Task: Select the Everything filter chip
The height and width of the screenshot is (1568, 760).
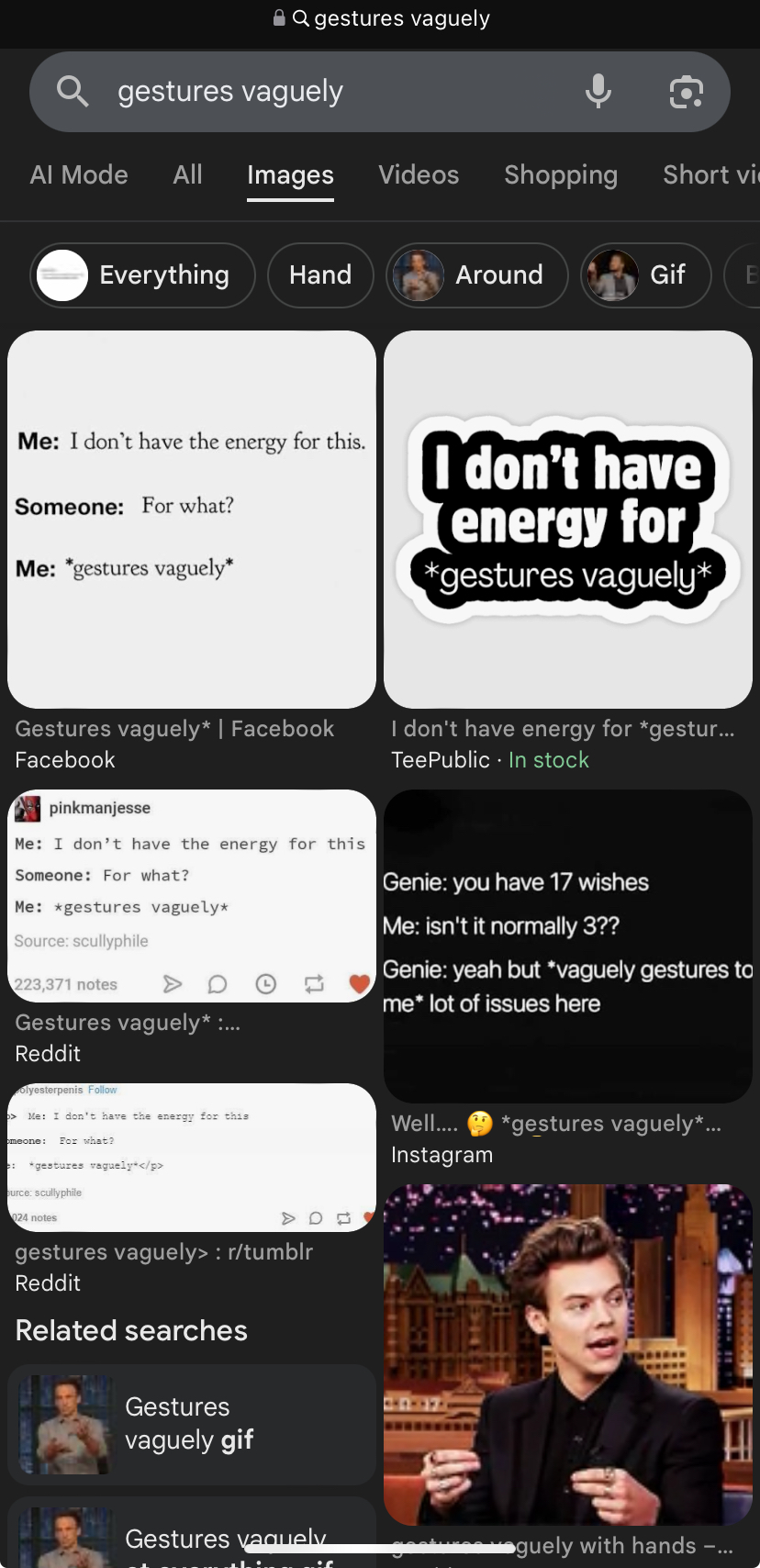Action: coord(142,275)
